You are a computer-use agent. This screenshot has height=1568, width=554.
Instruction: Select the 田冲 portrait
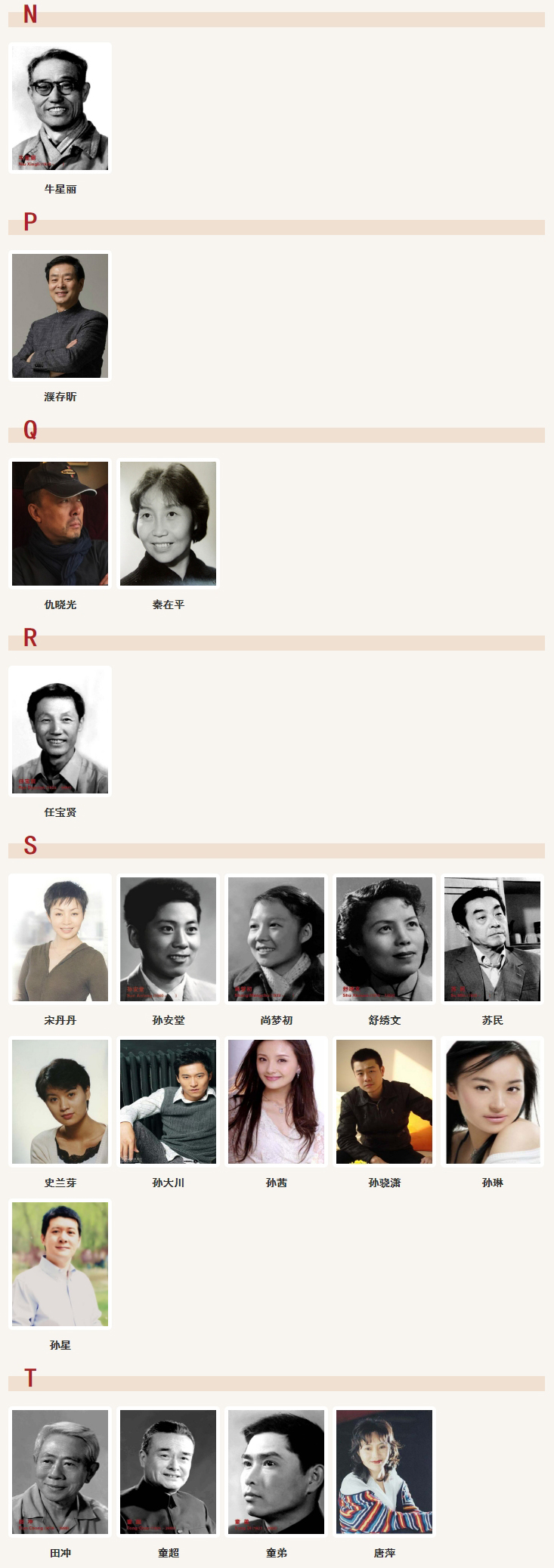pos(60,1472)
